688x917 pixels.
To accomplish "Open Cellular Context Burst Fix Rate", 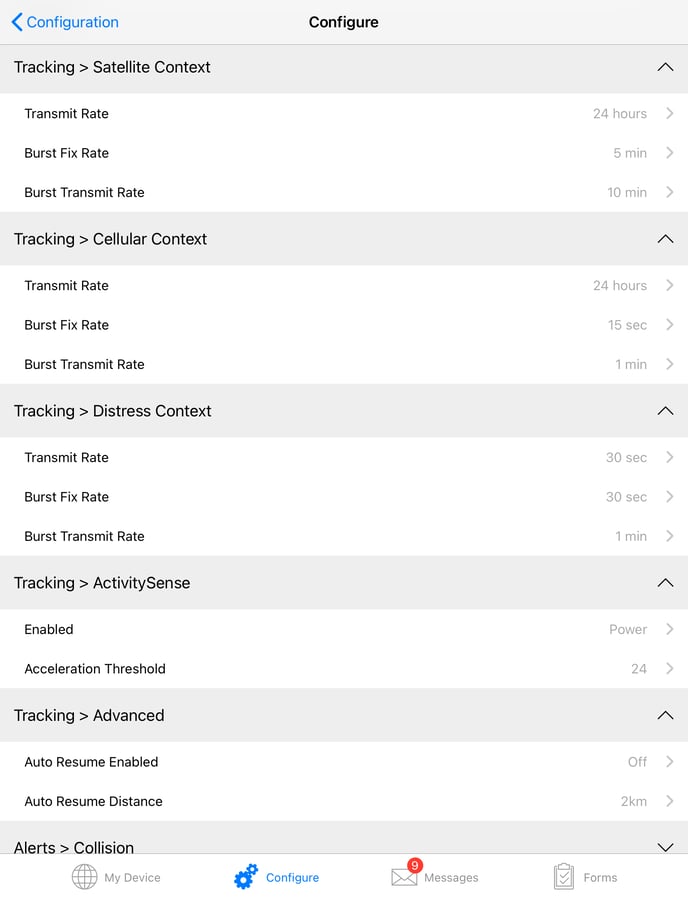I will click(x=344, y=325).
